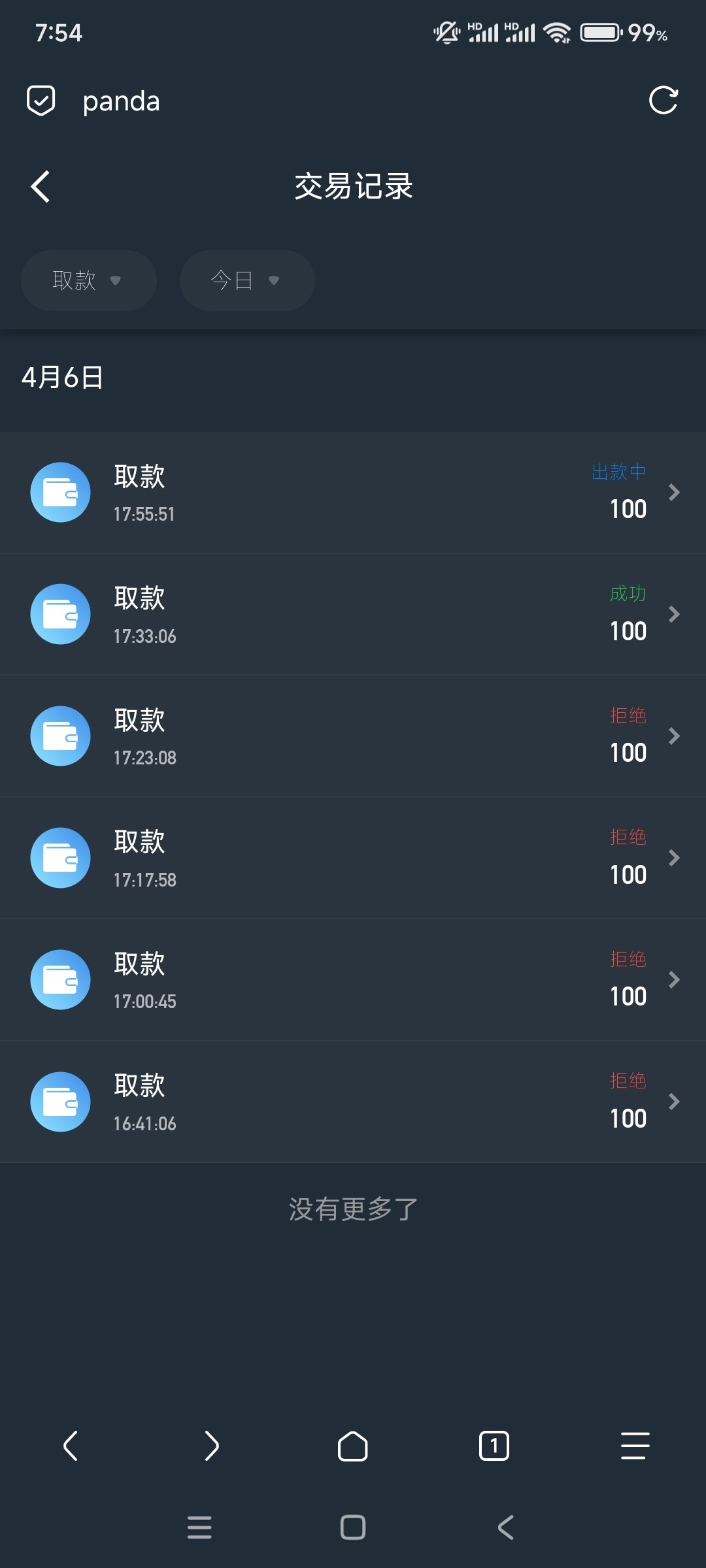Open the browser hamburger menu

(x=635, y=1445)
